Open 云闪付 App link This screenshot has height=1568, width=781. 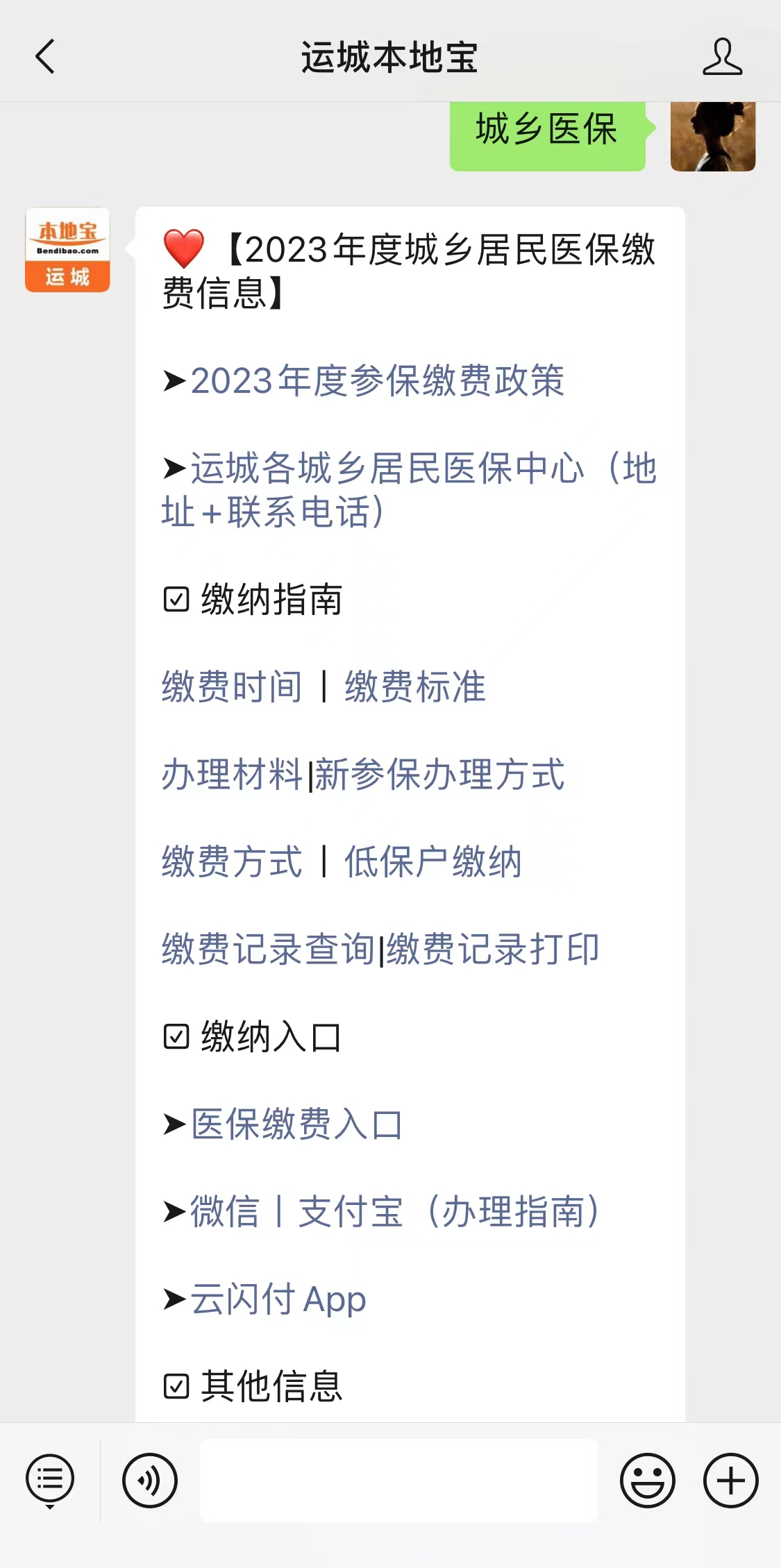tap(278, 1299)
